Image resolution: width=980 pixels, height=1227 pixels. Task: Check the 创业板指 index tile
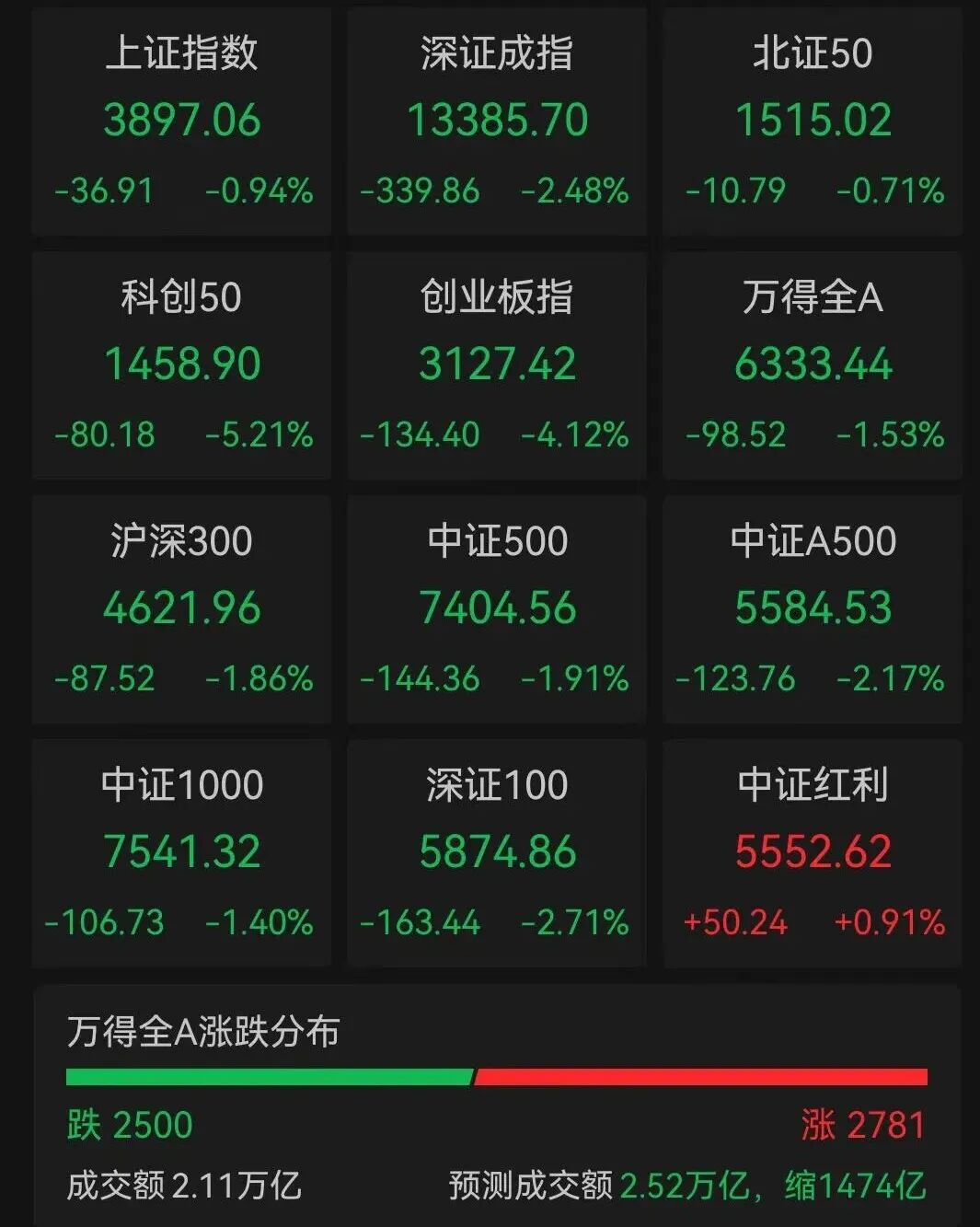pos(497,365)
